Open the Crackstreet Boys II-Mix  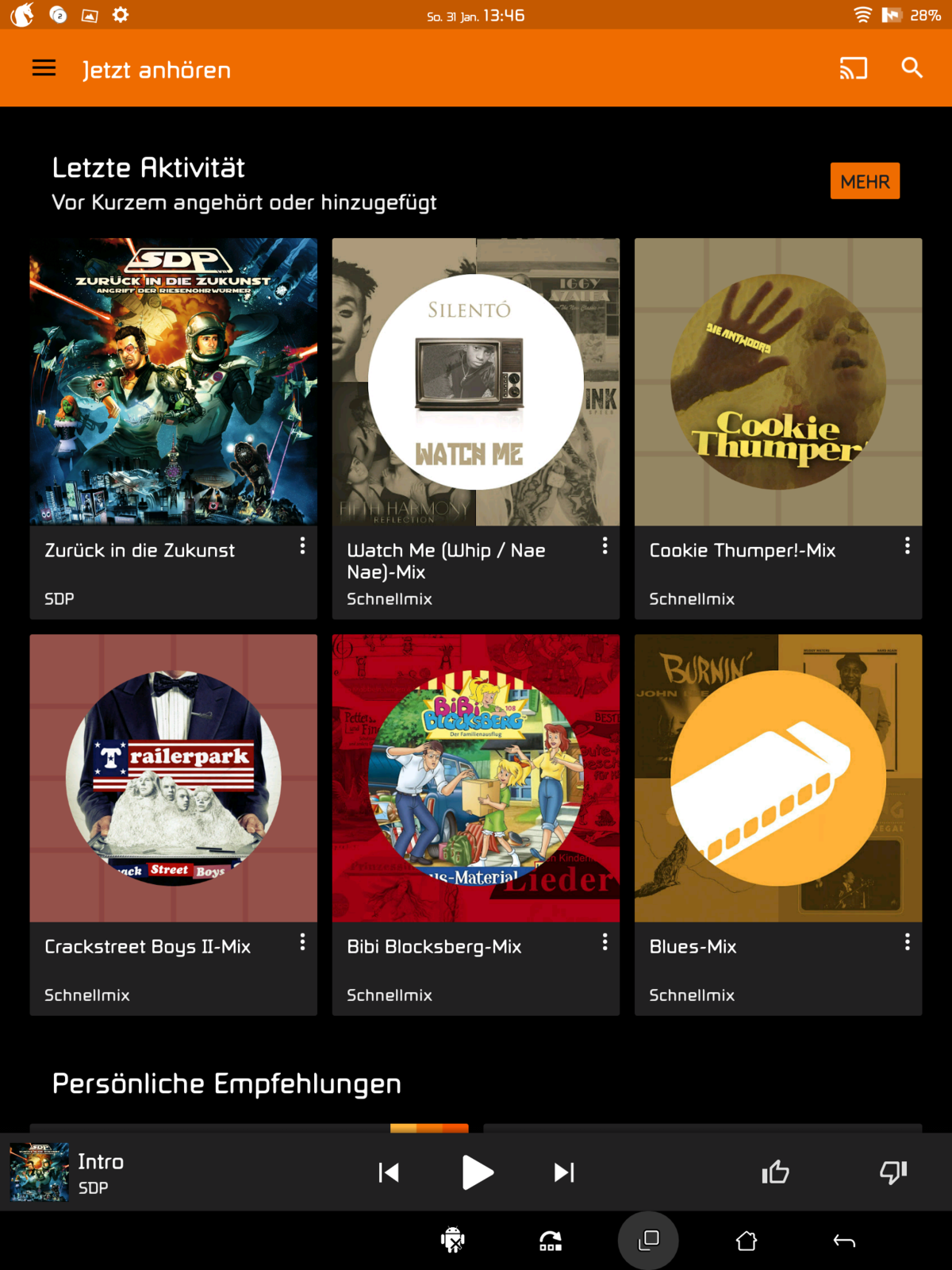[x=173, y=778]
